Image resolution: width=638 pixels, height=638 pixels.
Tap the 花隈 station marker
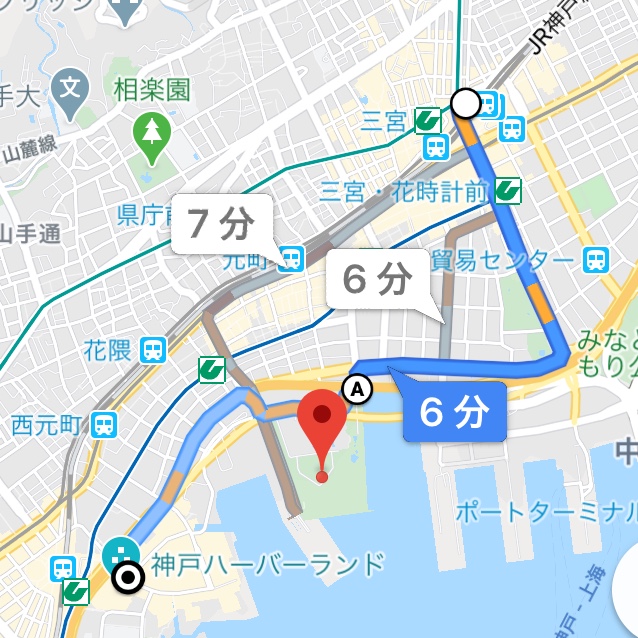pos(154,350)
